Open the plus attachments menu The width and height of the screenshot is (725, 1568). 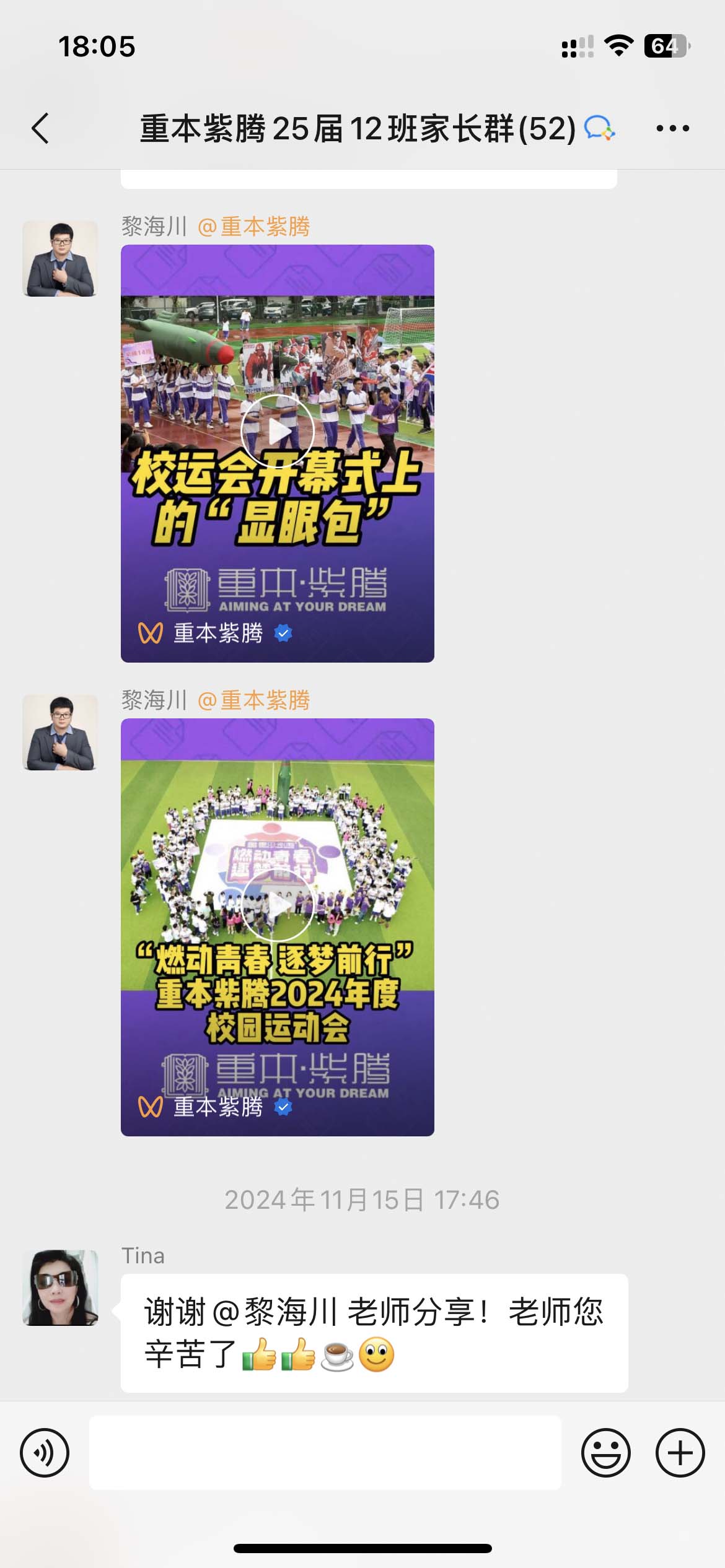680,1452
